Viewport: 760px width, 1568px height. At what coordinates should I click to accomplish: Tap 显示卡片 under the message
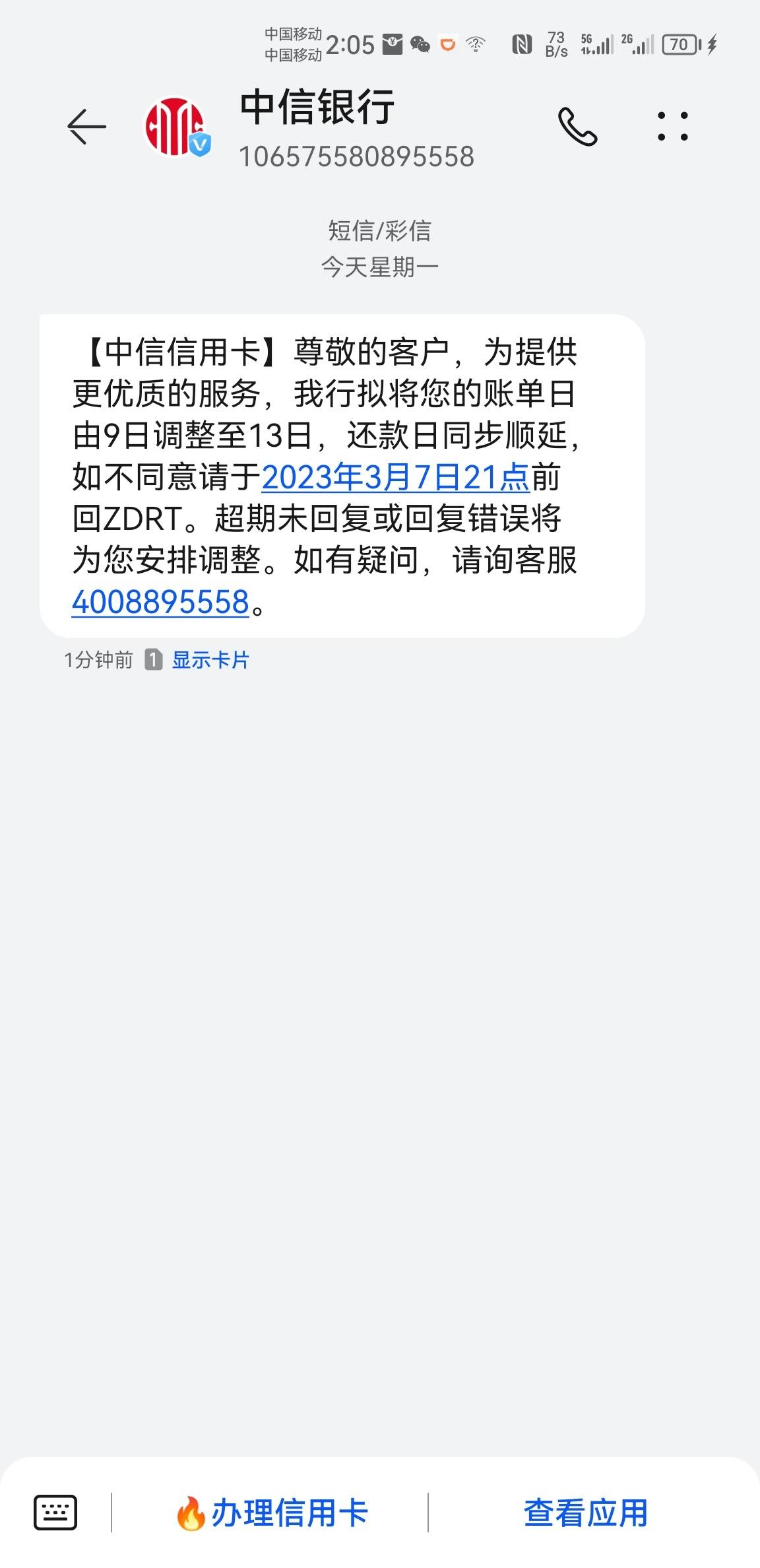click(x=210, y=660)
